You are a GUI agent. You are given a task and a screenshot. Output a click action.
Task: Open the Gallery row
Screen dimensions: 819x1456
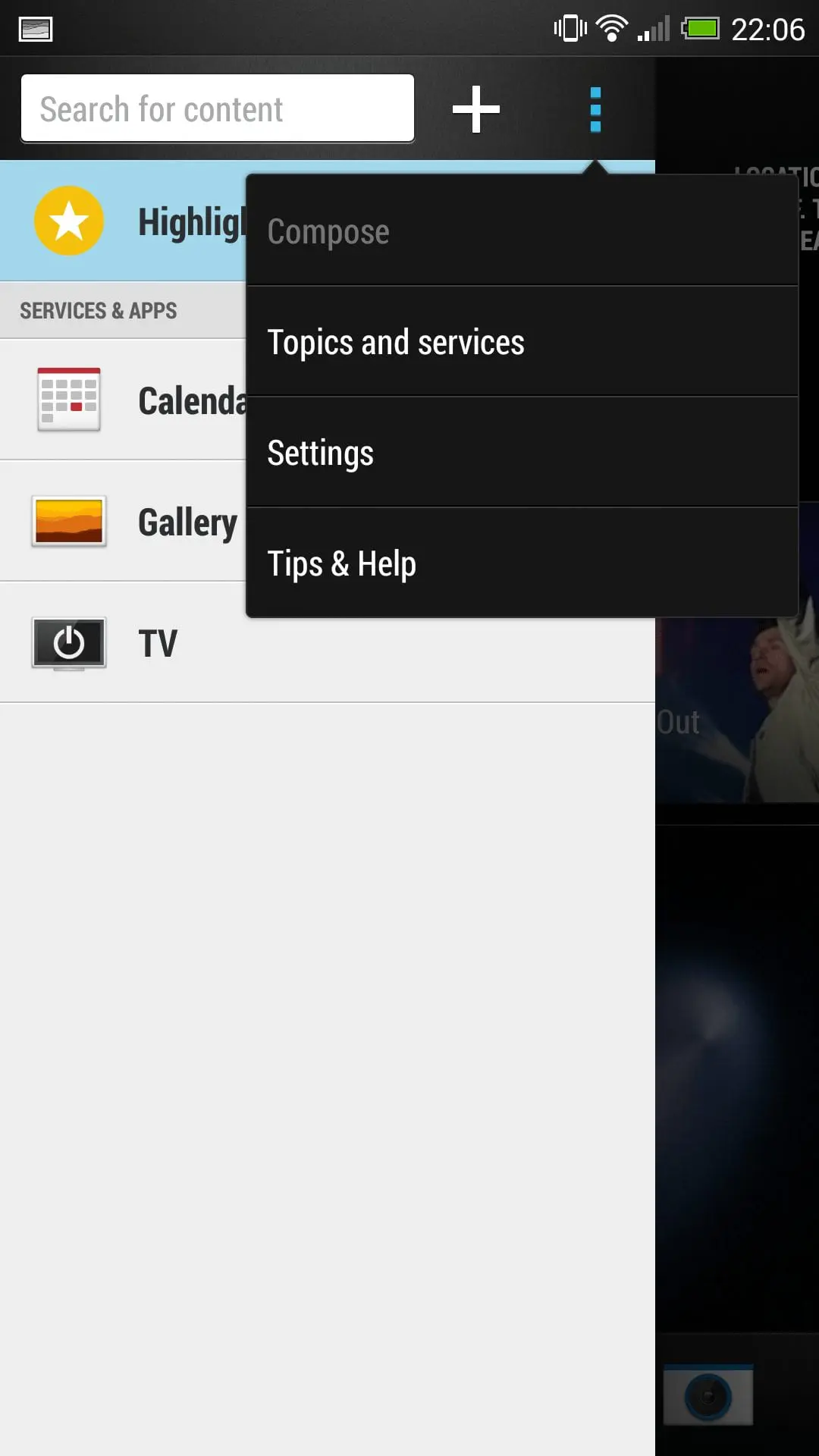tap(123, 522)
